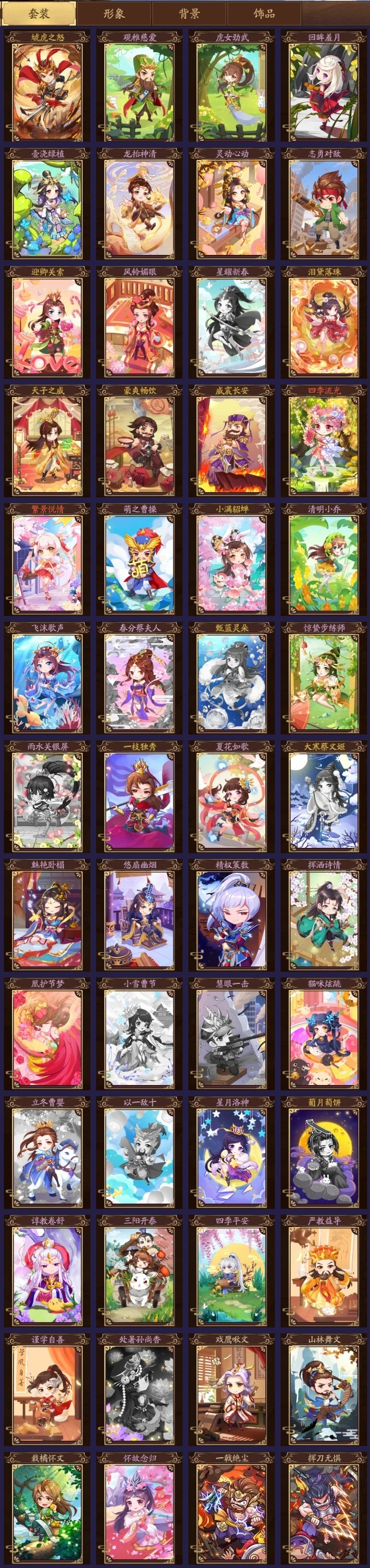Select the 套装 tab
This screenshot has width=370, height=1568.
tap(38, 13)
